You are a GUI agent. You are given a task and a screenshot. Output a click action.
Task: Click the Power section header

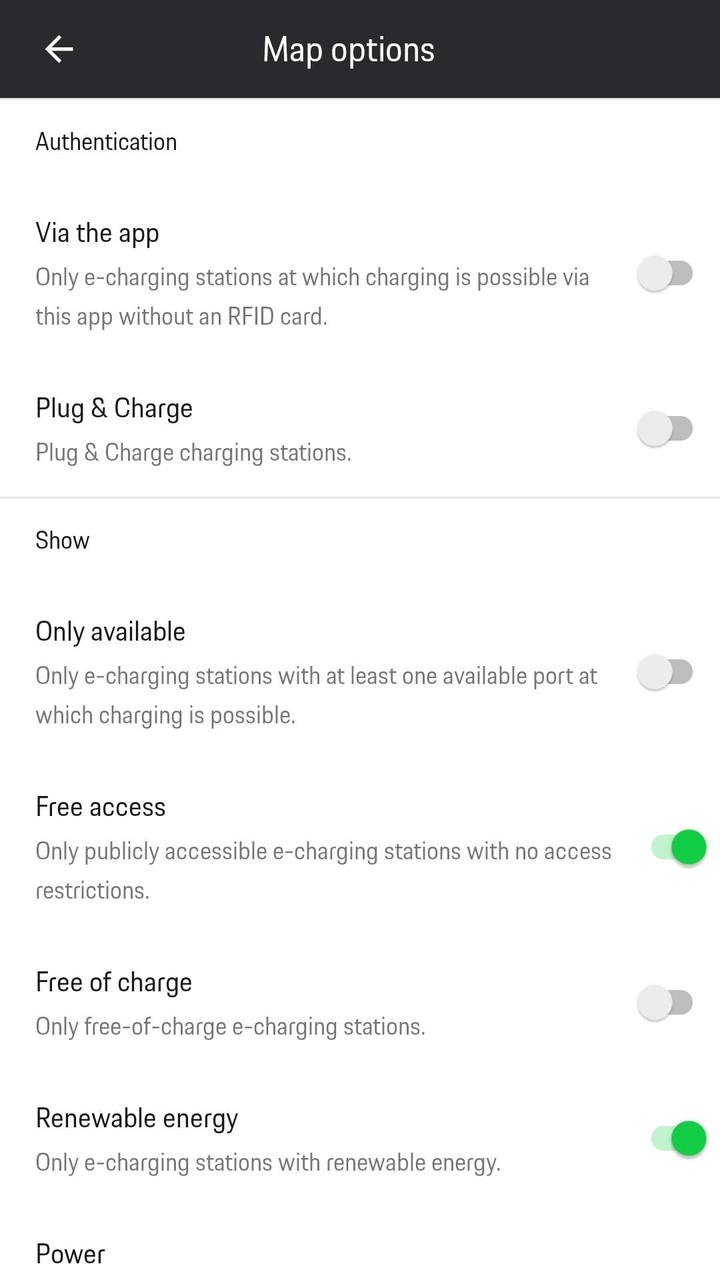pos(70,1253)
